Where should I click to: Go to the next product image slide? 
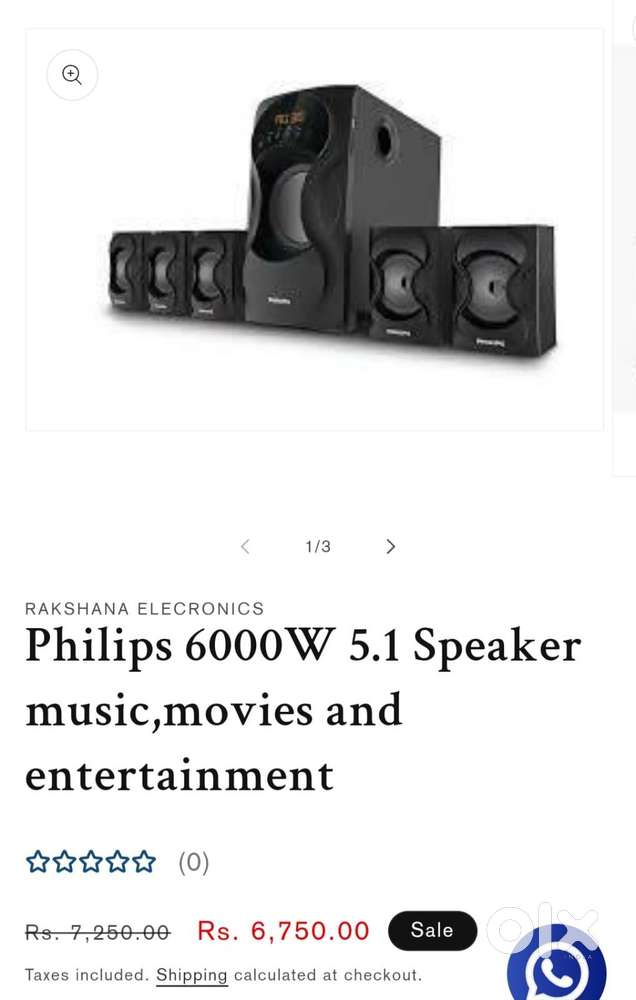(391, 546)
